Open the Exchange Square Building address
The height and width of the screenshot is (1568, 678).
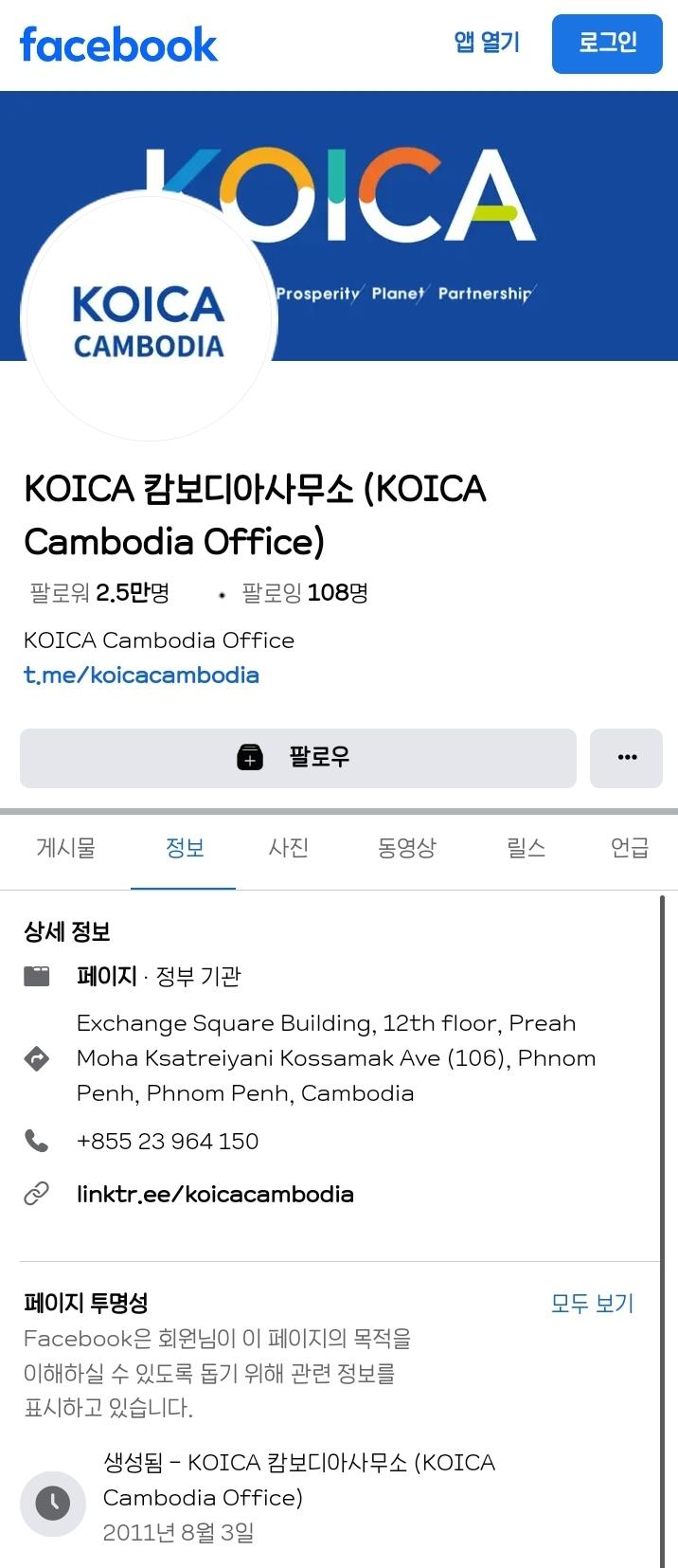click(336, 1058)
